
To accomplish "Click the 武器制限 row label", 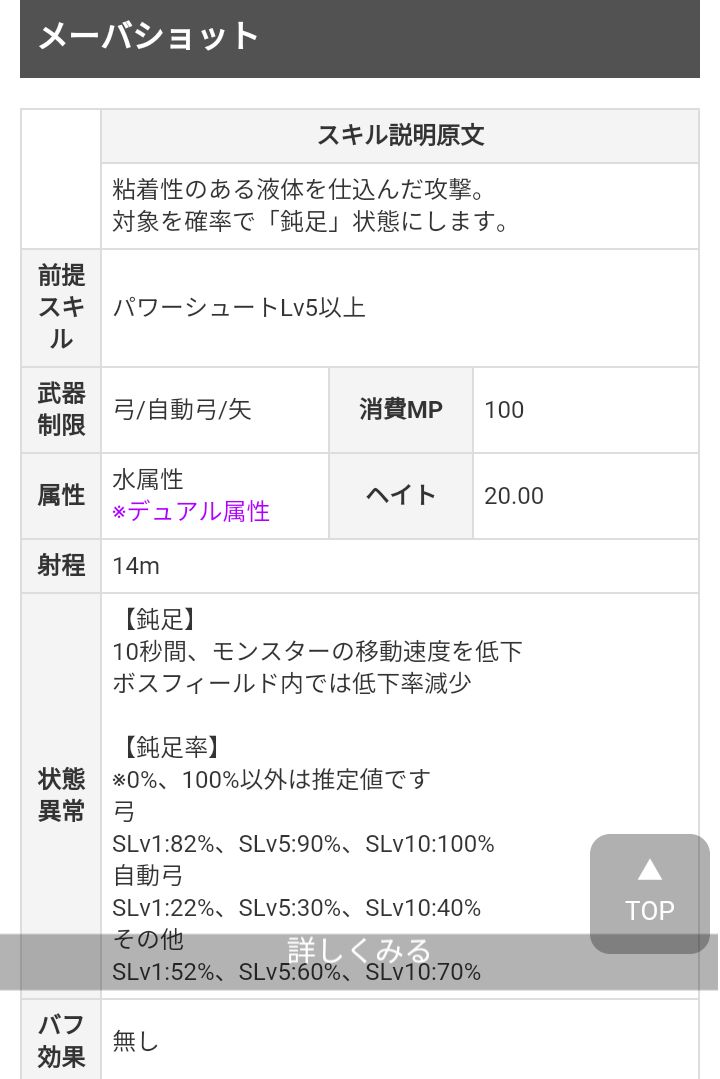I will 60,409.
